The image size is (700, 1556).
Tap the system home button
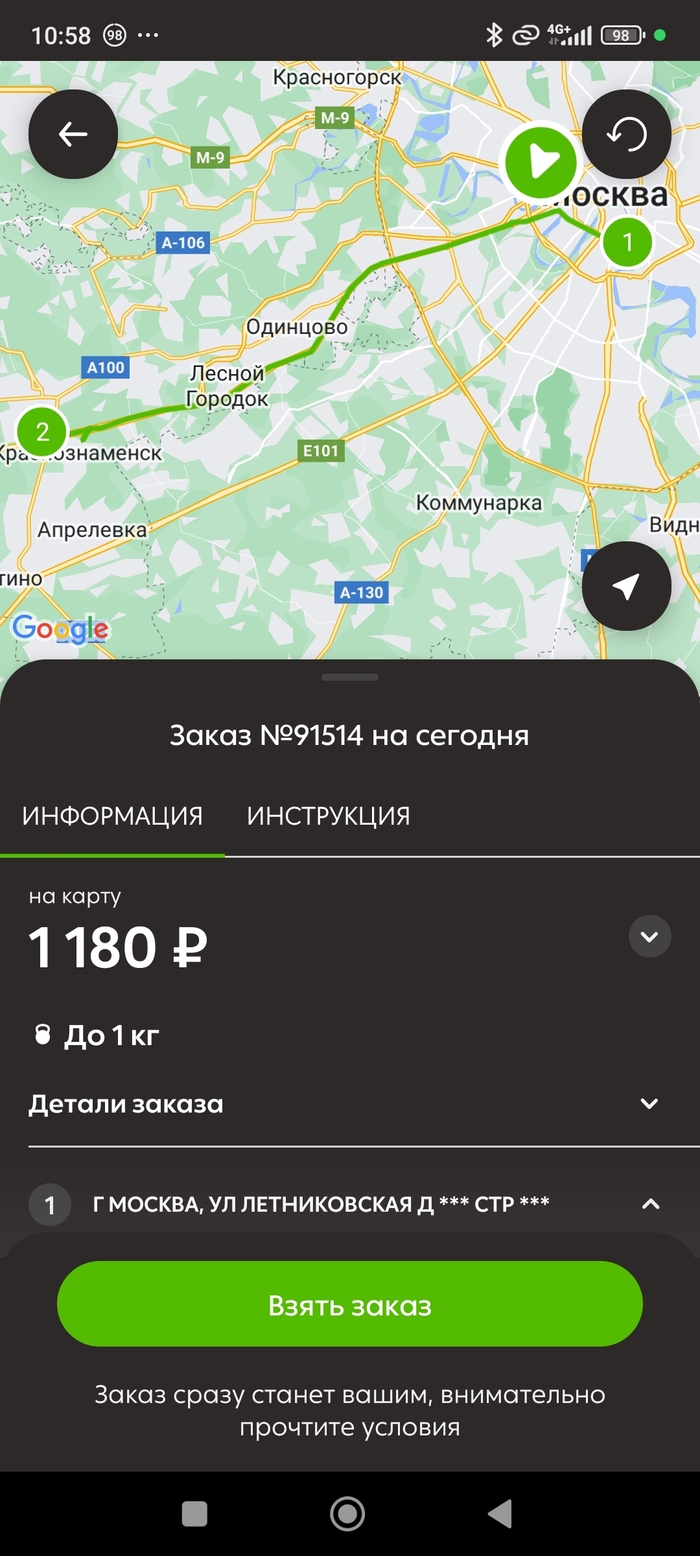click(347, 1514)
